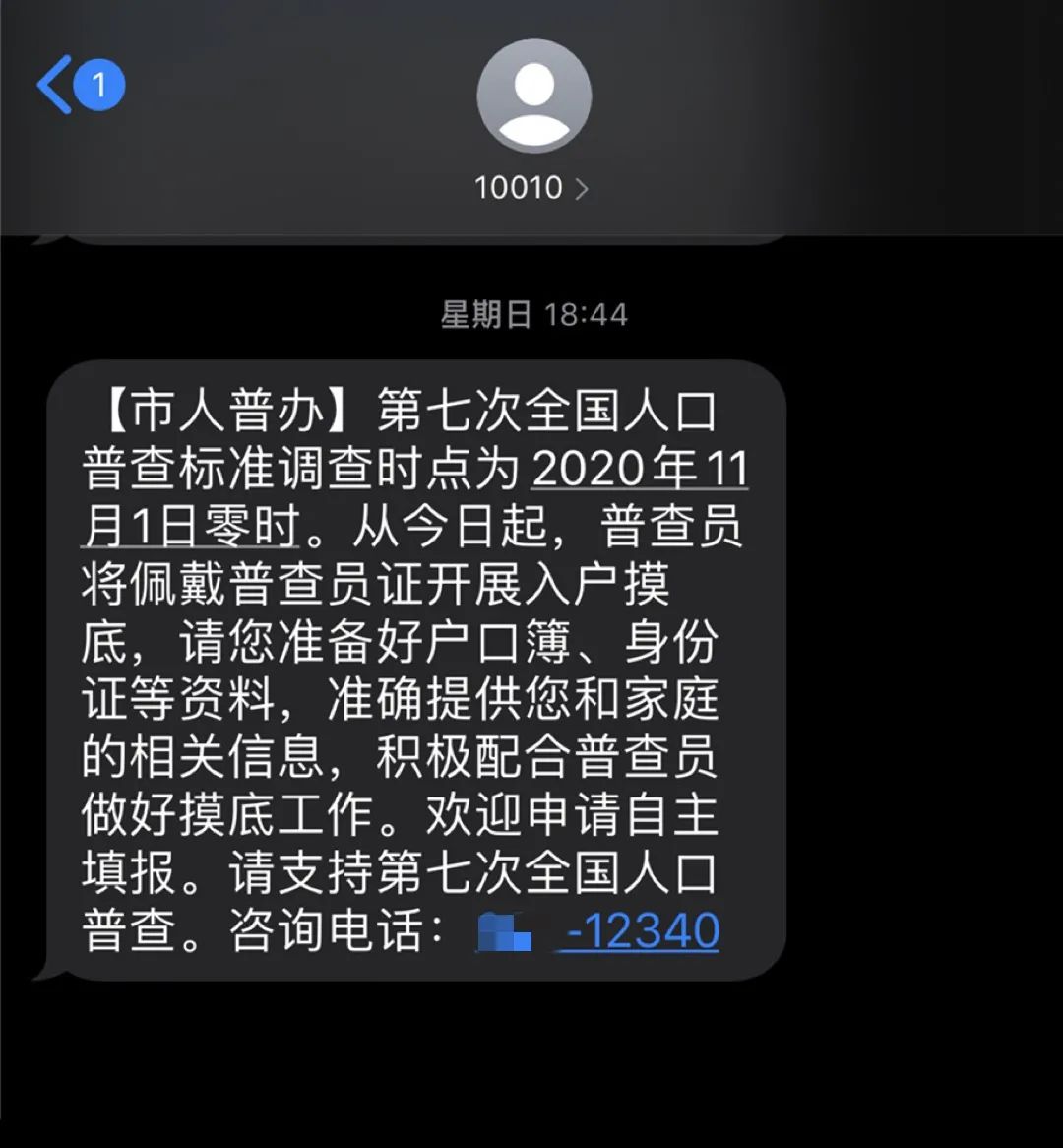Select the 10010 sender name

click(x=517, y=187)
